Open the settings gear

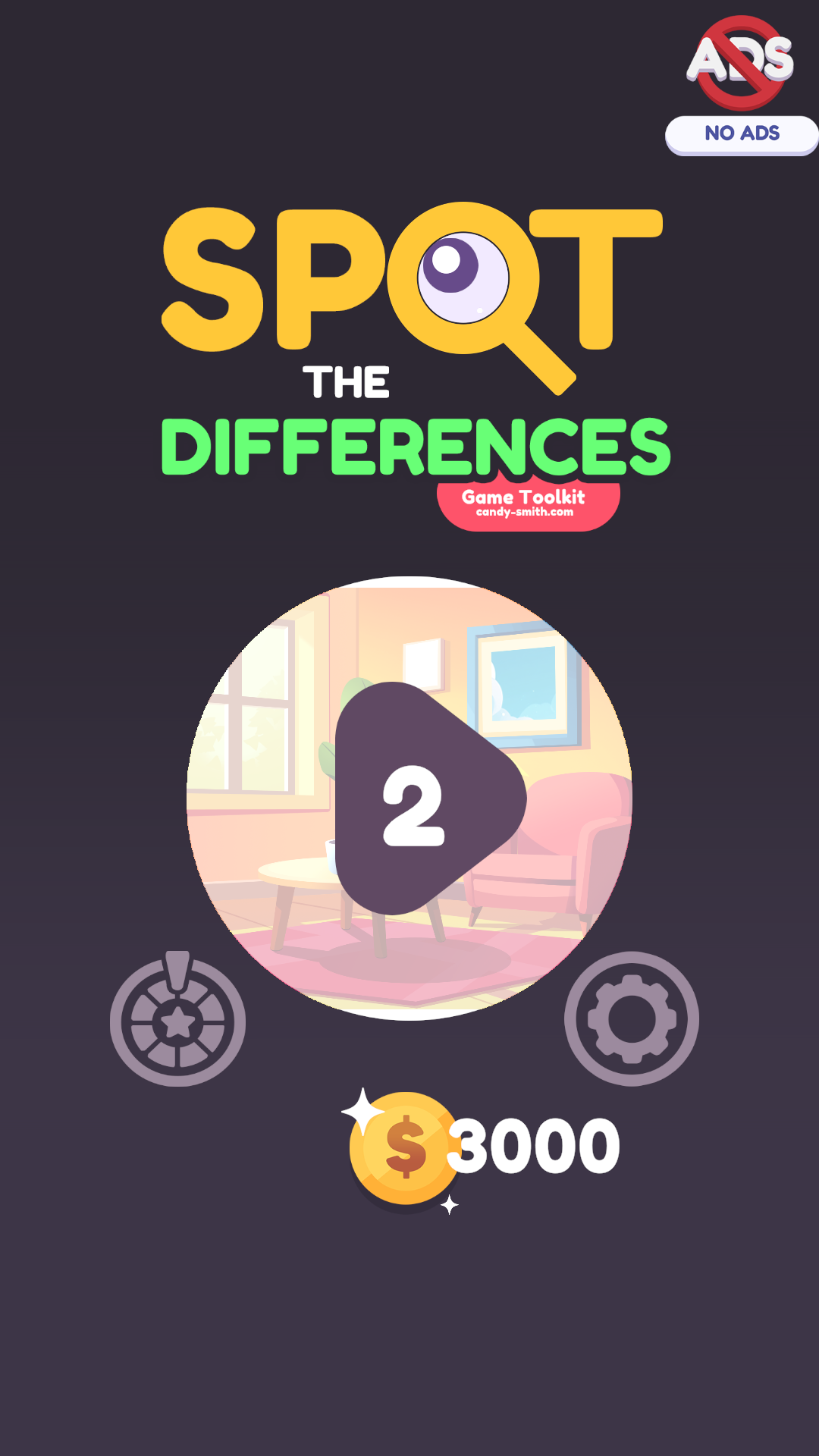(x=631, y=1018)
